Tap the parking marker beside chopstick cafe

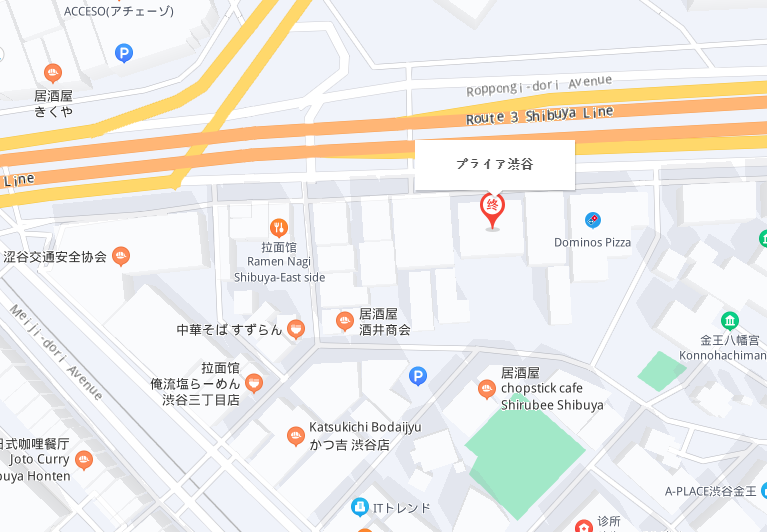(x=418, y=376)
